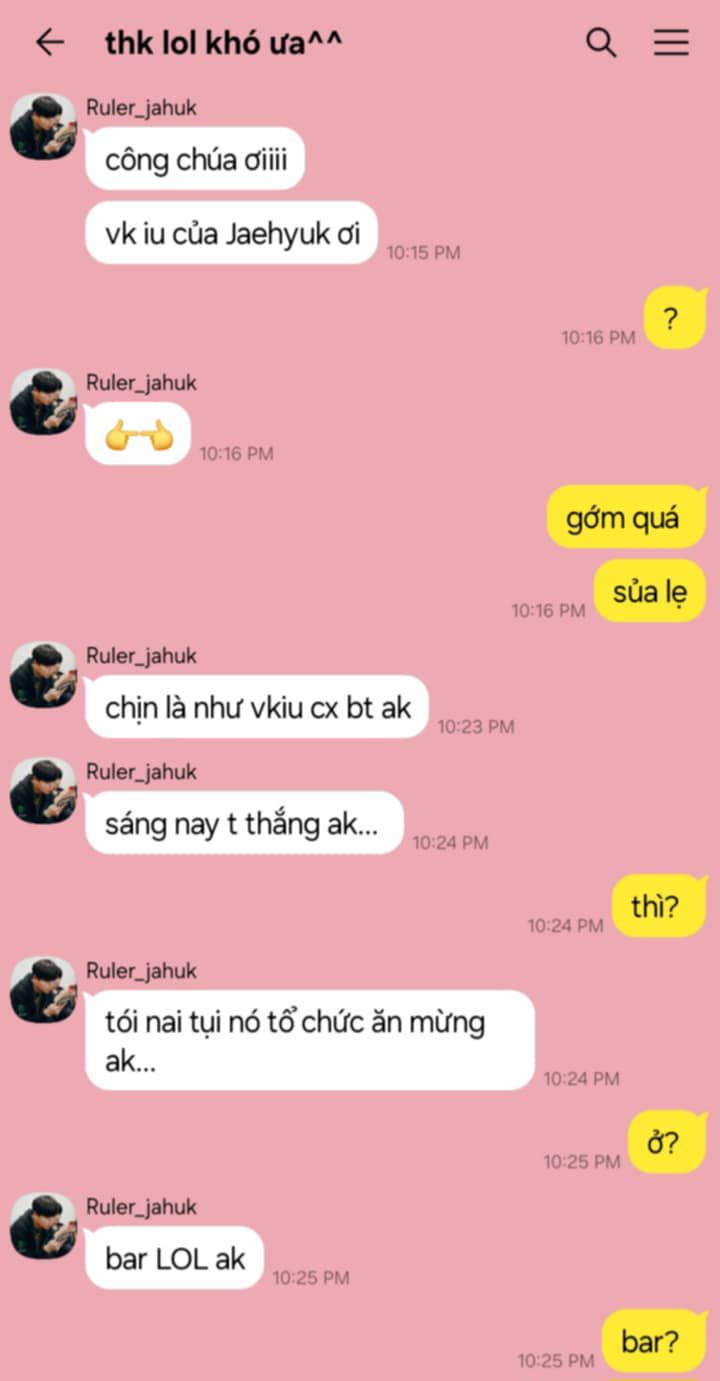Open the chat's hamburger menu

pos(671,42)
